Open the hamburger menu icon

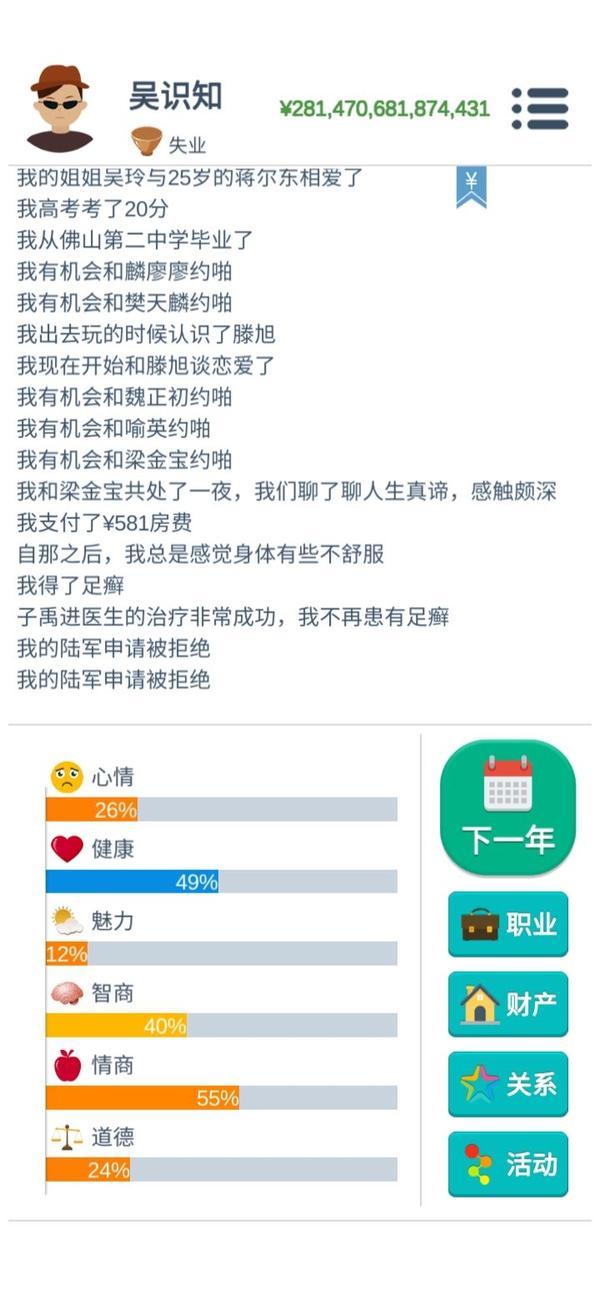tap(540, 108)
